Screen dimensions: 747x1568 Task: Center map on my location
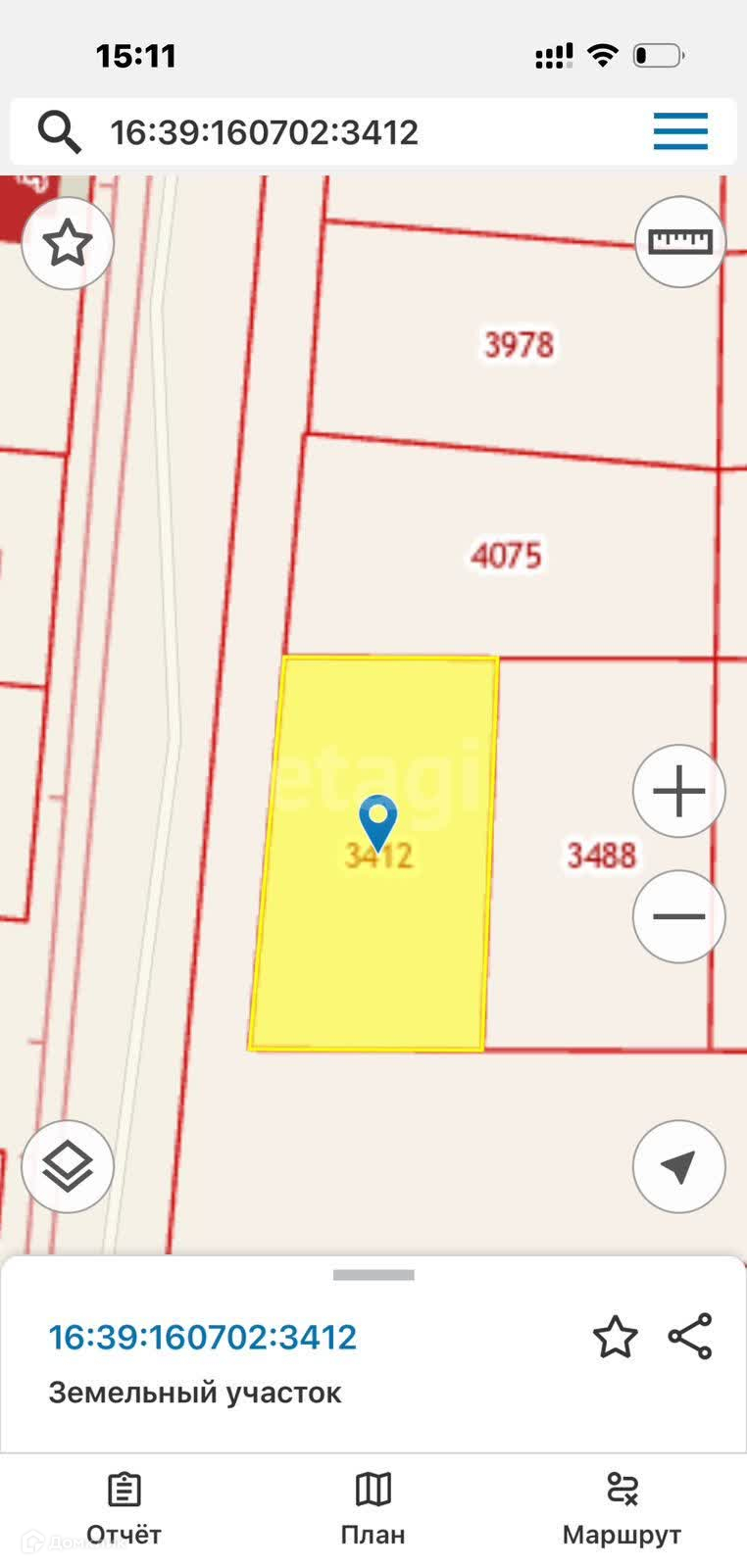(678, 1166)
